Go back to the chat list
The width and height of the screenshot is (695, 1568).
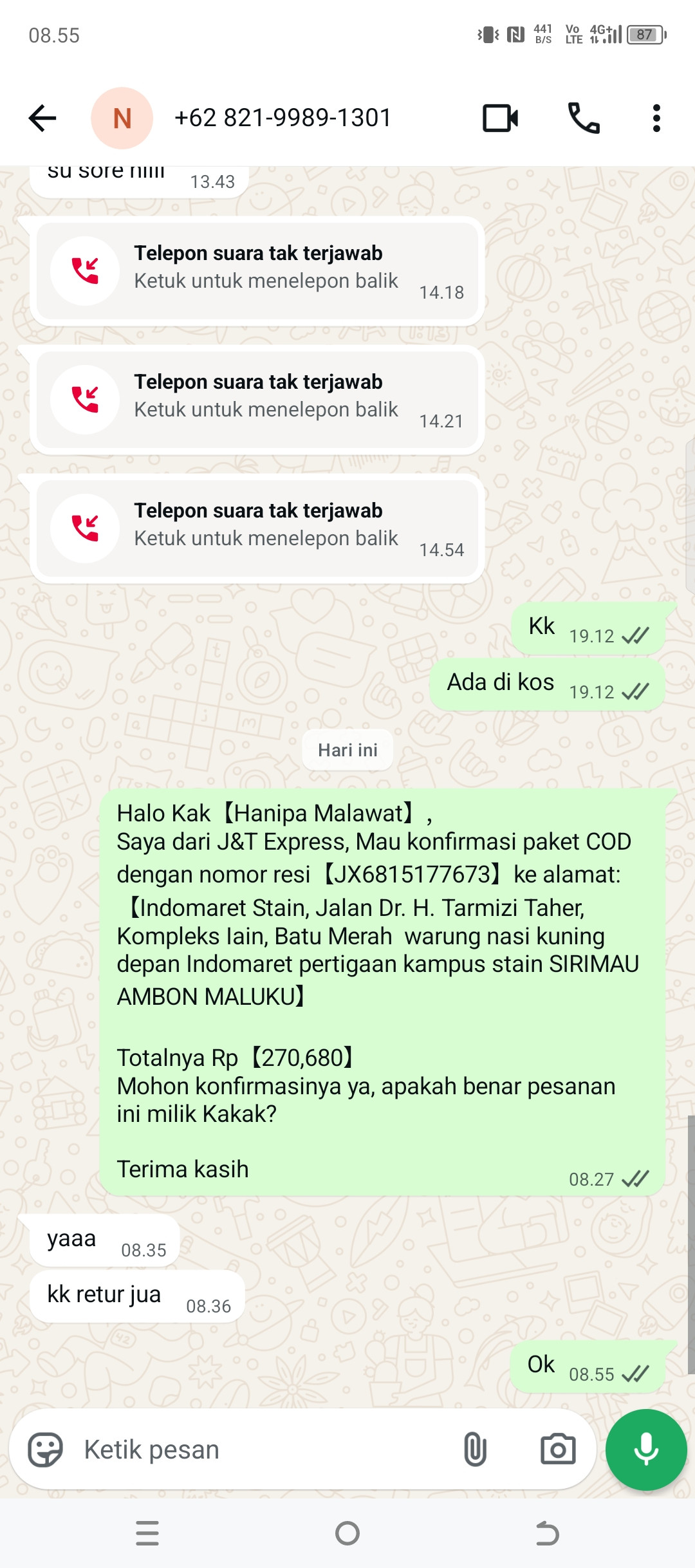click(x=43, y=118)
